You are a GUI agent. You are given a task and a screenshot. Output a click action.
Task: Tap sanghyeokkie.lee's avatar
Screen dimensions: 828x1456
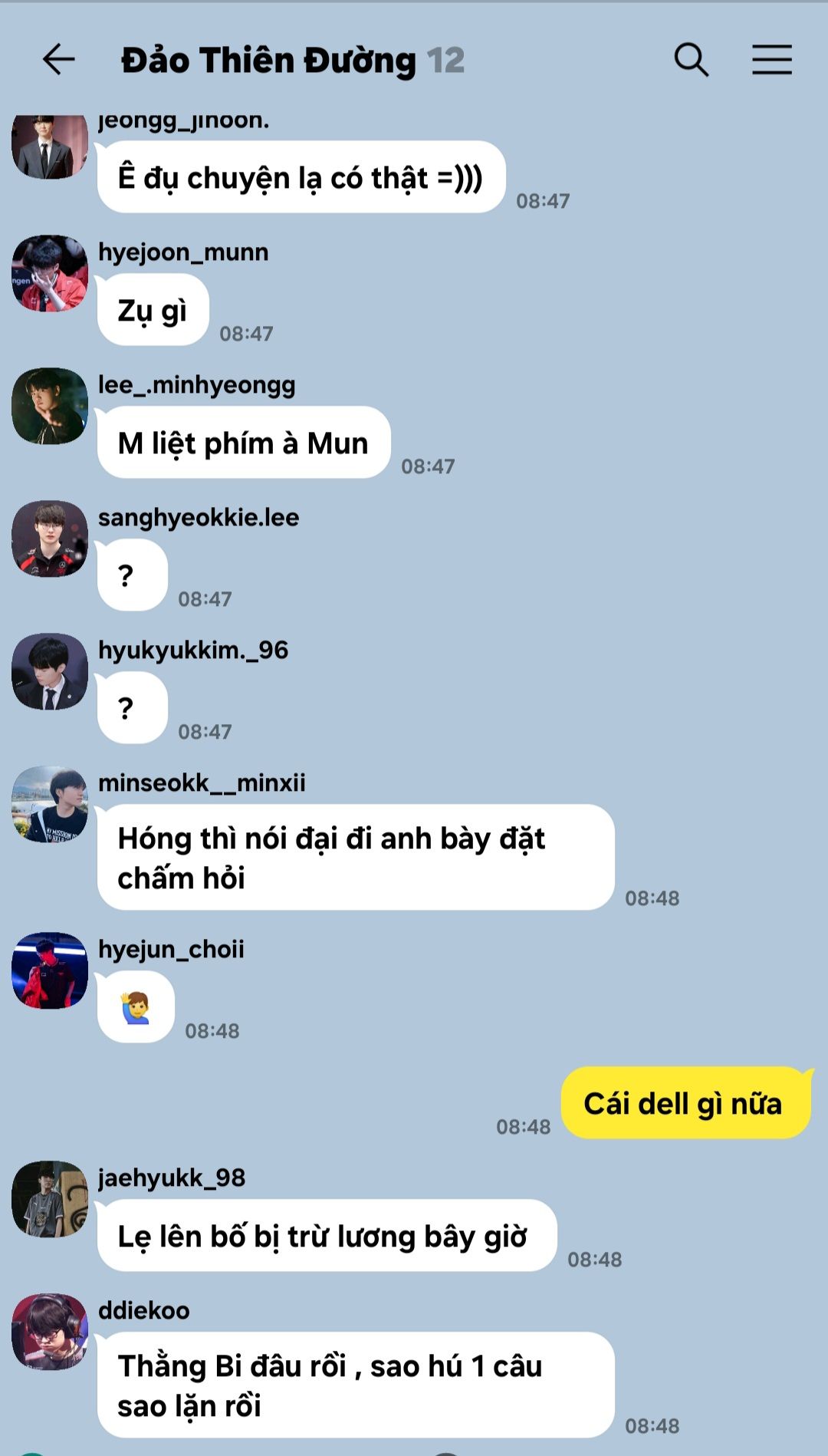(50, 539)
